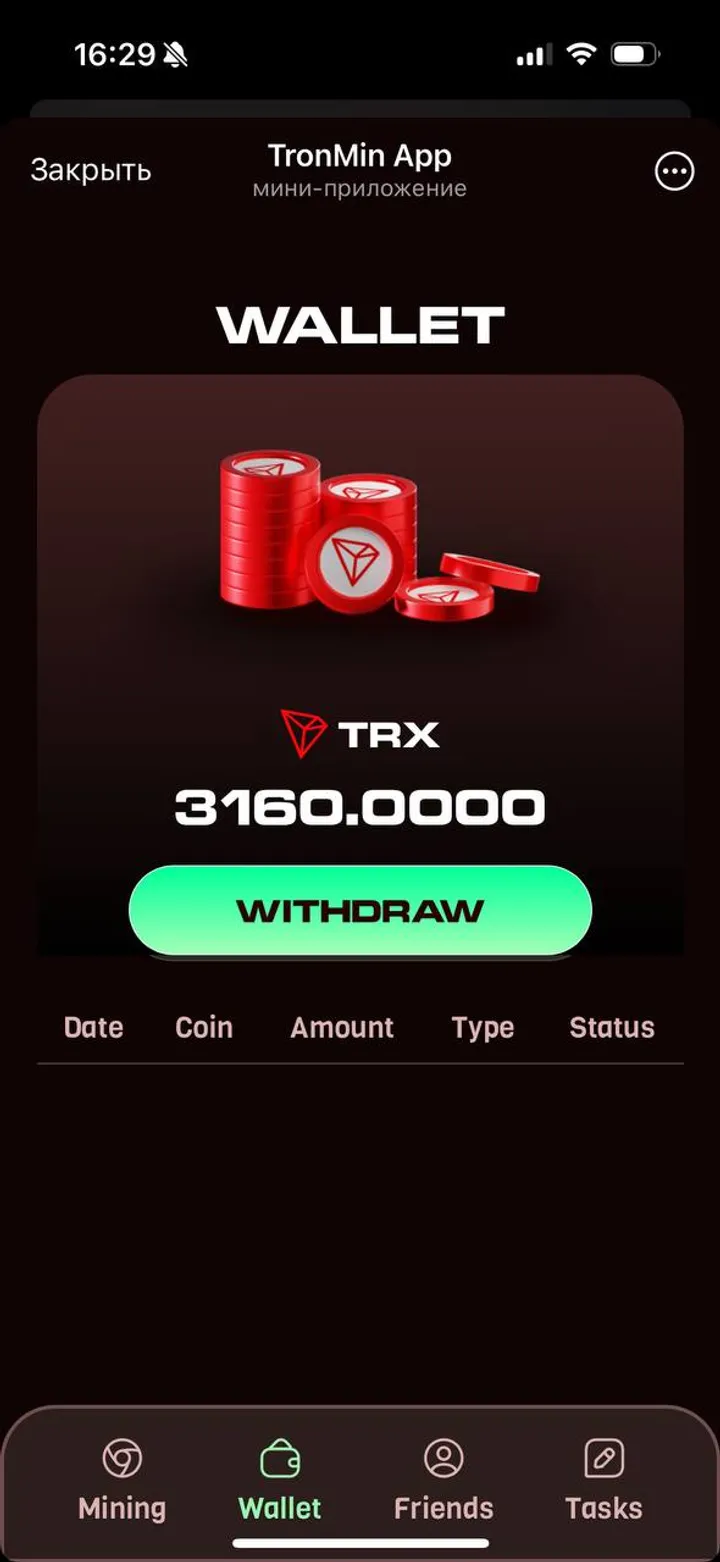Click the Type column header
The height and width of the screenshot is (1562, 720).
click(x=482, y=1028)
